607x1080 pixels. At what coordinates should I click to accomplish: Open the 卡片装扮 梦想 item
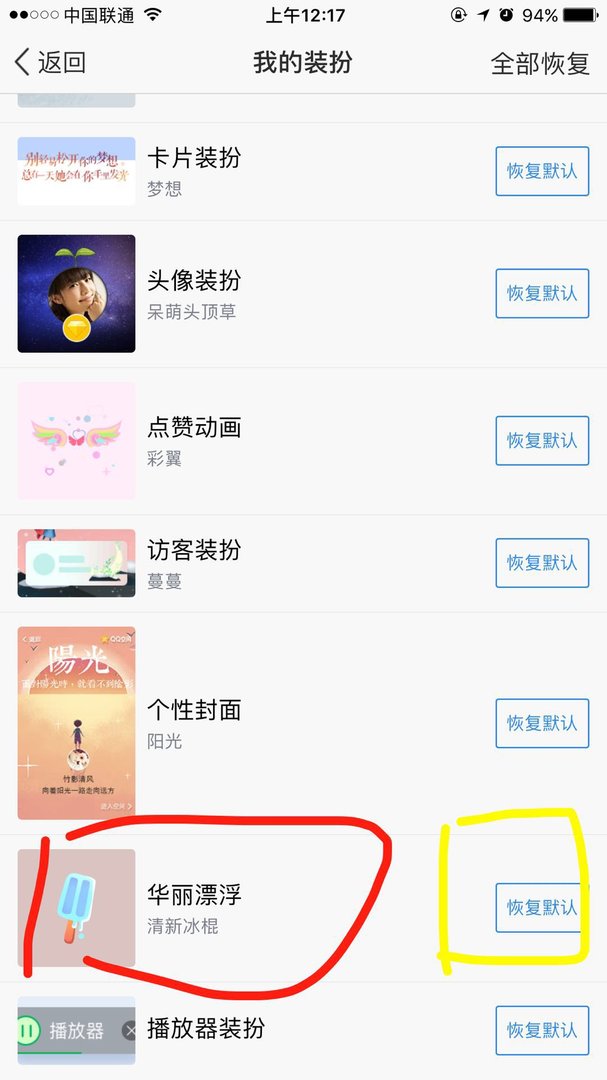[x=194, y=171]
